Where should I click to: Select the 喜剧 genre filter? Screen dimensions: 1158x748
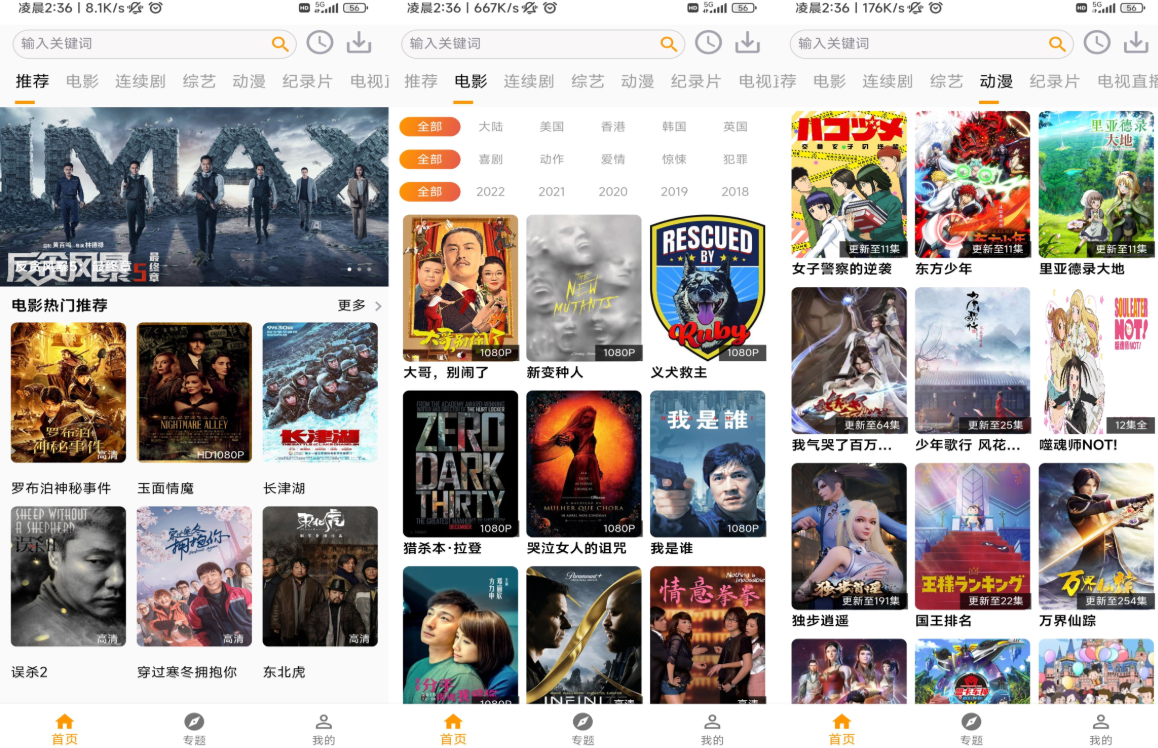coord(491,159)
